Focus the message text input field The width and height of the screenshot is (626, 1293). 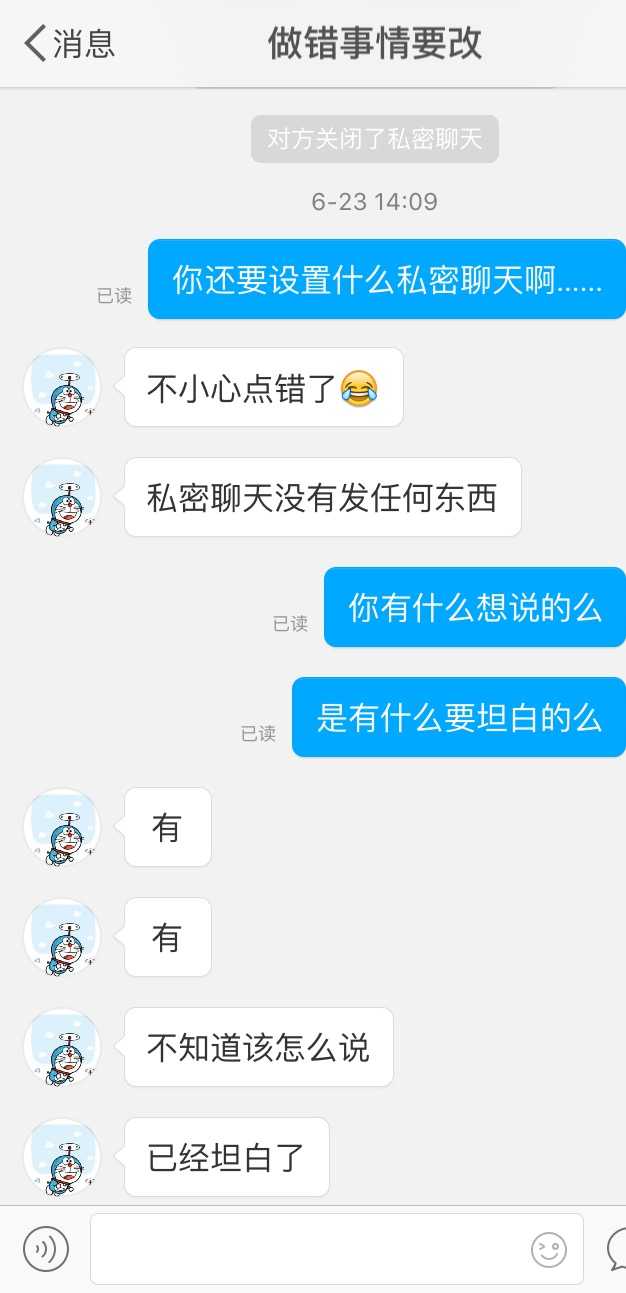308,1249
